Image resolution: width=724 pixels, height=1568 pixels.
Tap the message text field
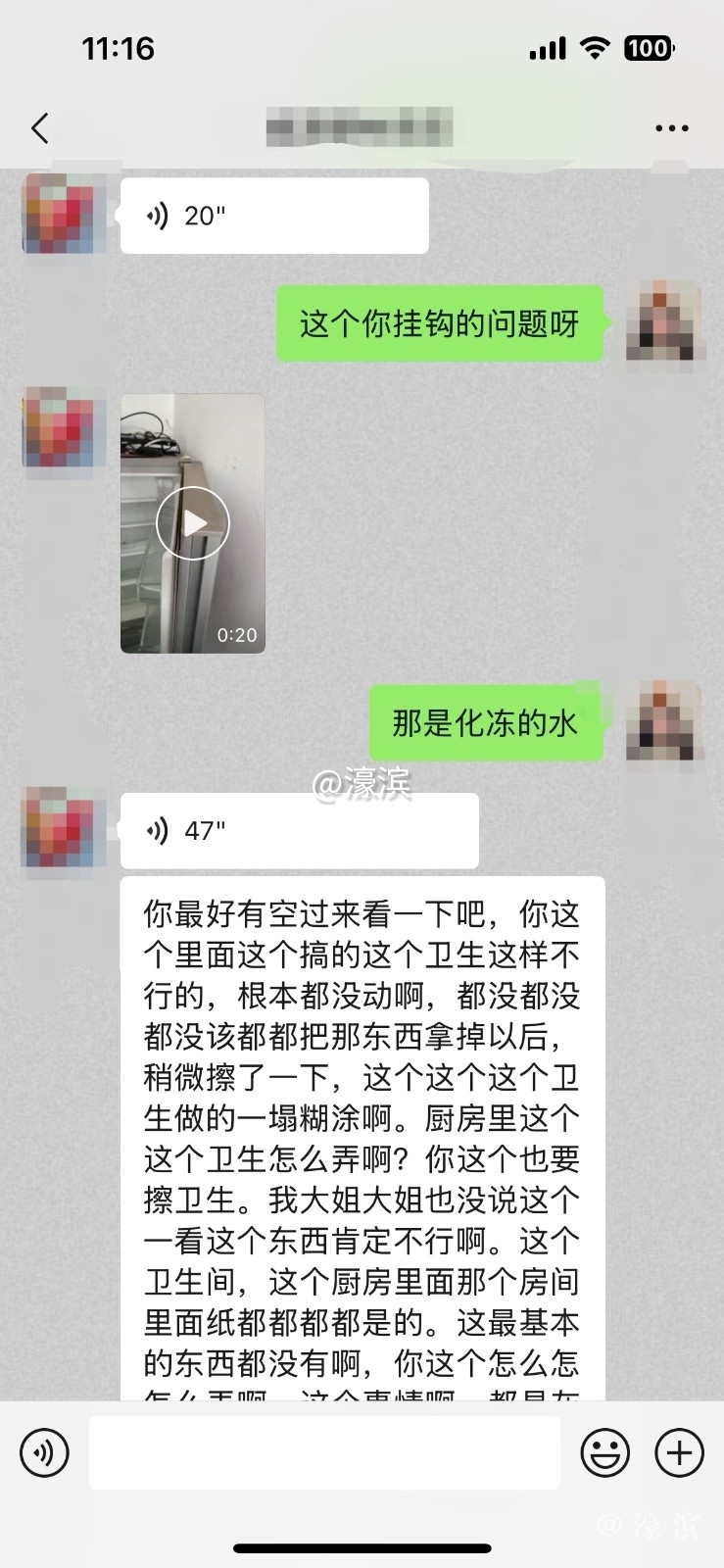coord(324,1452)
